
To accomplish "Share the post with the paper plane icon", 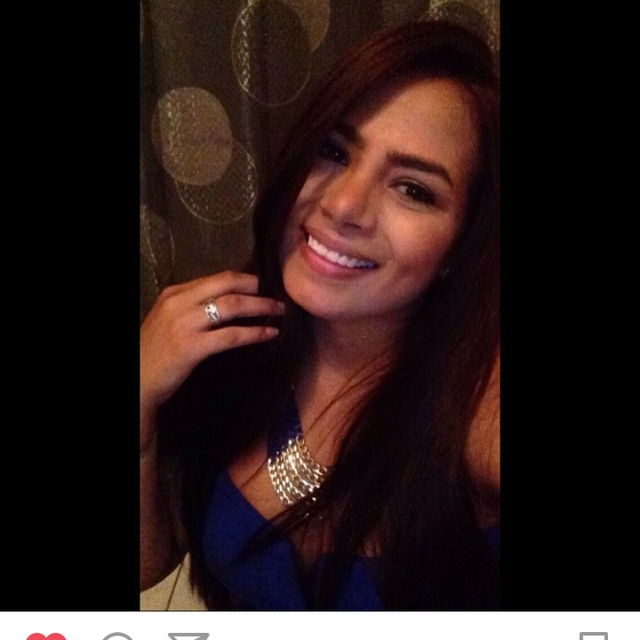I will 188,636.
